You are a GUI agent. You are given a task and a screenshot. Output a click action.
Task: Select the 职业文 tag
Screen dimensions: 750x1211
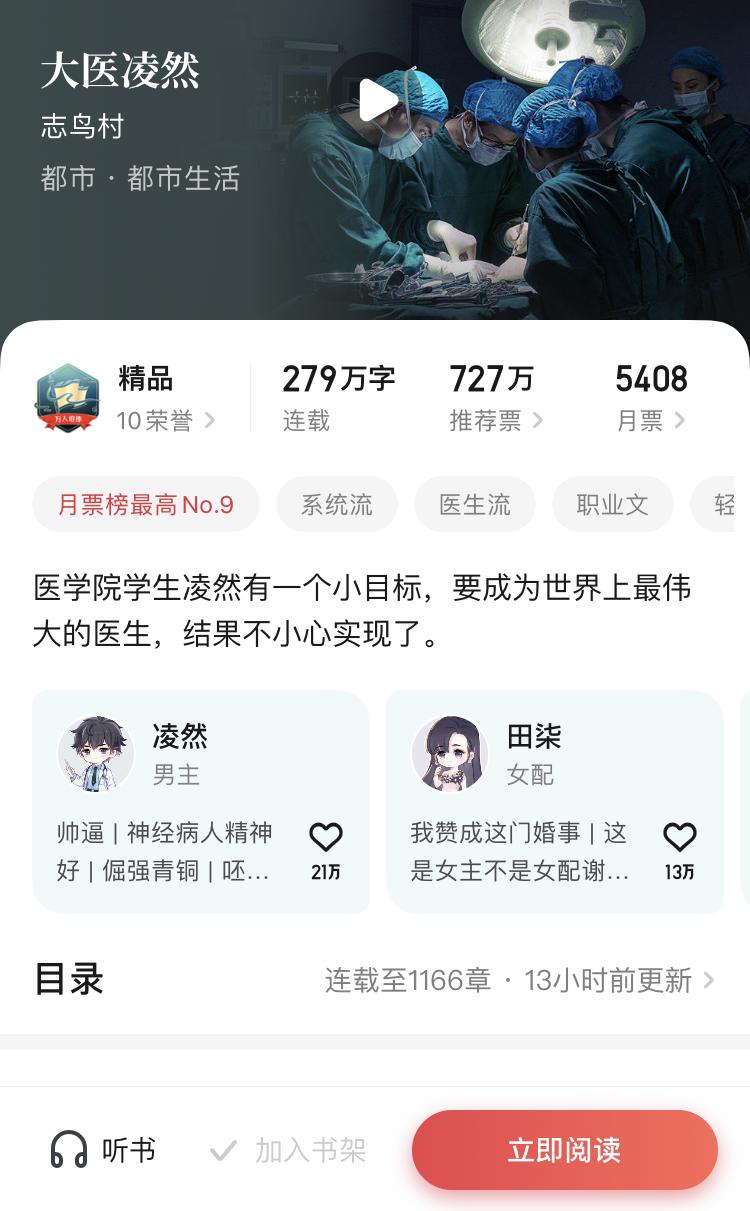(612, 504)
